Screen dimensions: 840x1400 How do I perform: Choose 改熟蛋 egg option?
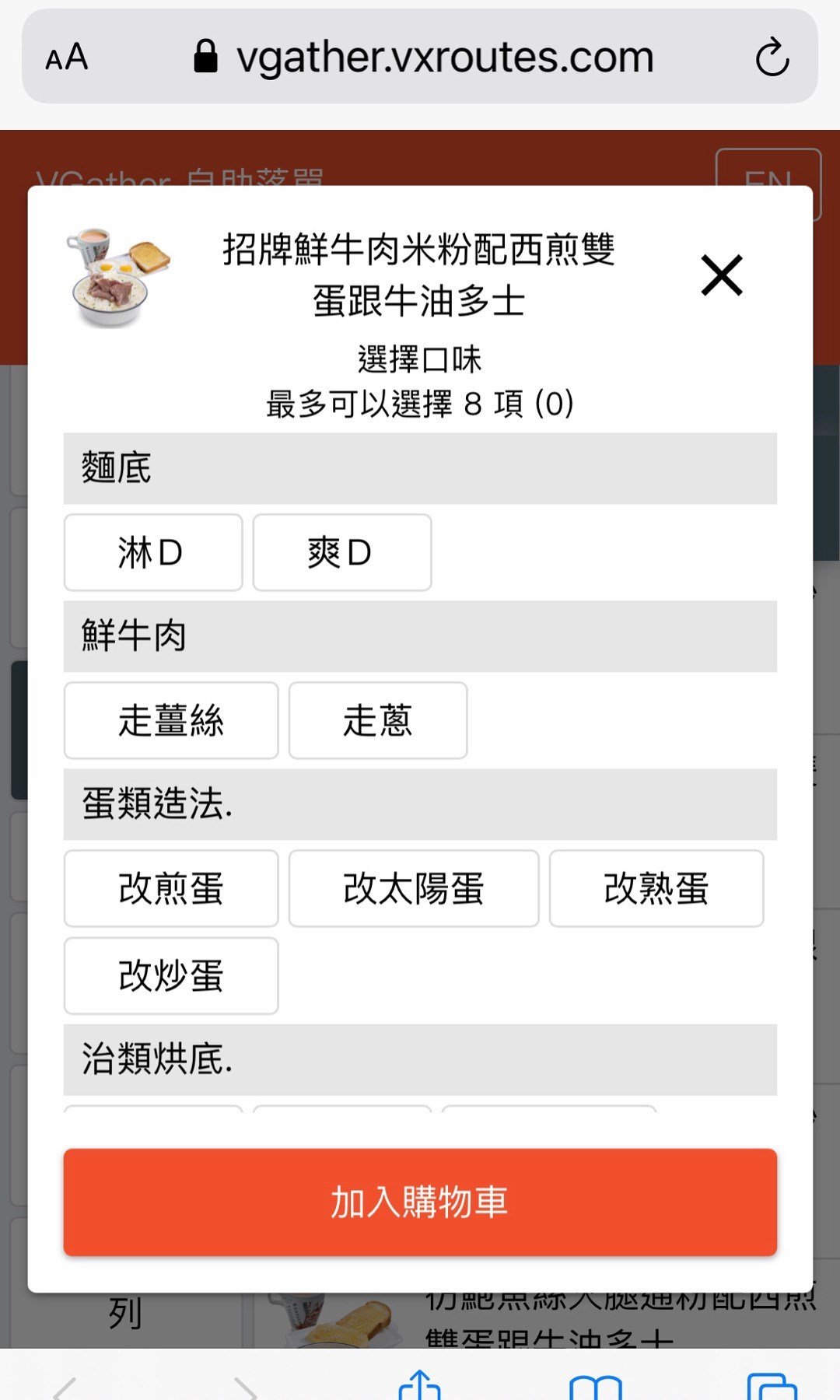pyautogui.click(x=656, y=888)
